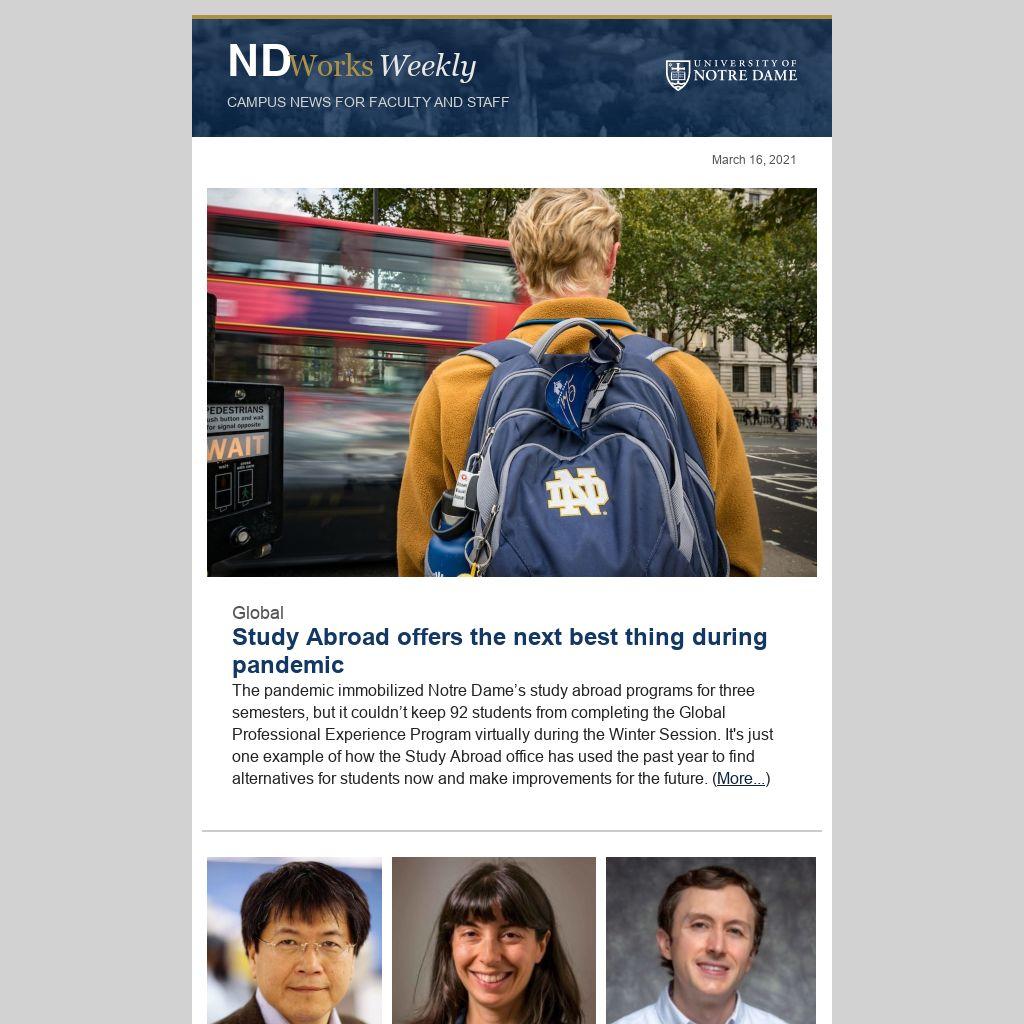
Task: Open portrait of man in blue shirt
Action: 710,940
